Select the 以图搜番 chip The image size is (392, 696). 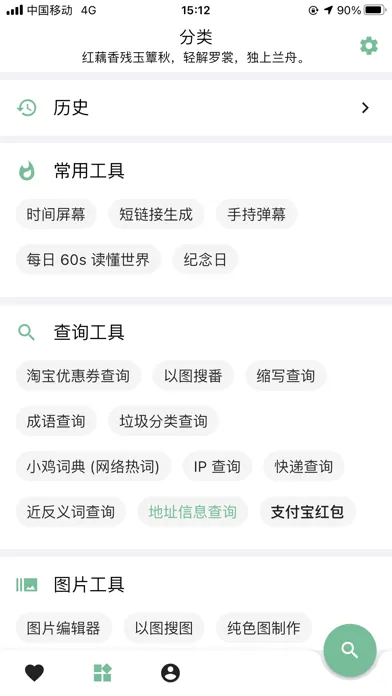click(193, 376)
